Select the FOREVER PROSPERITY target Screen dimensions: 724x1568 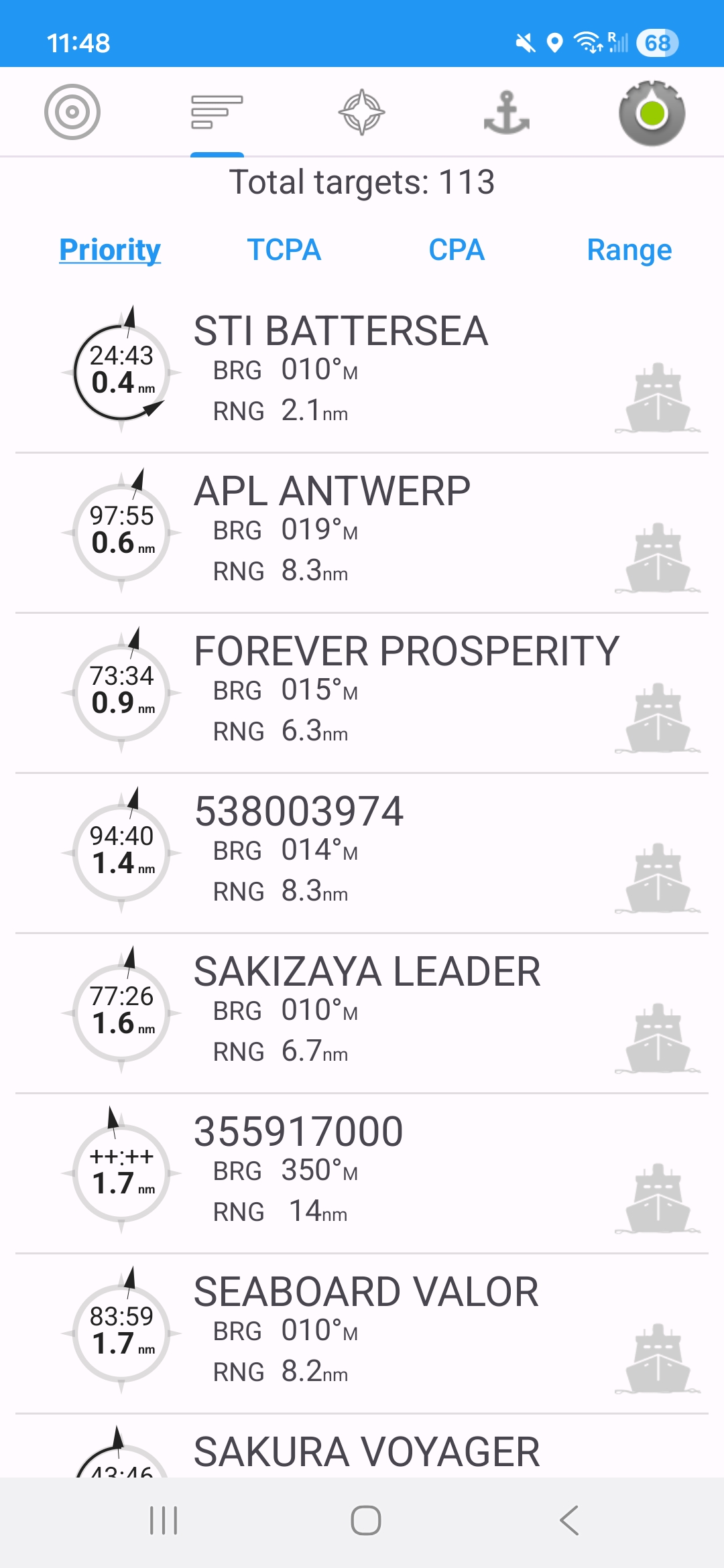[x=362, y=692]
